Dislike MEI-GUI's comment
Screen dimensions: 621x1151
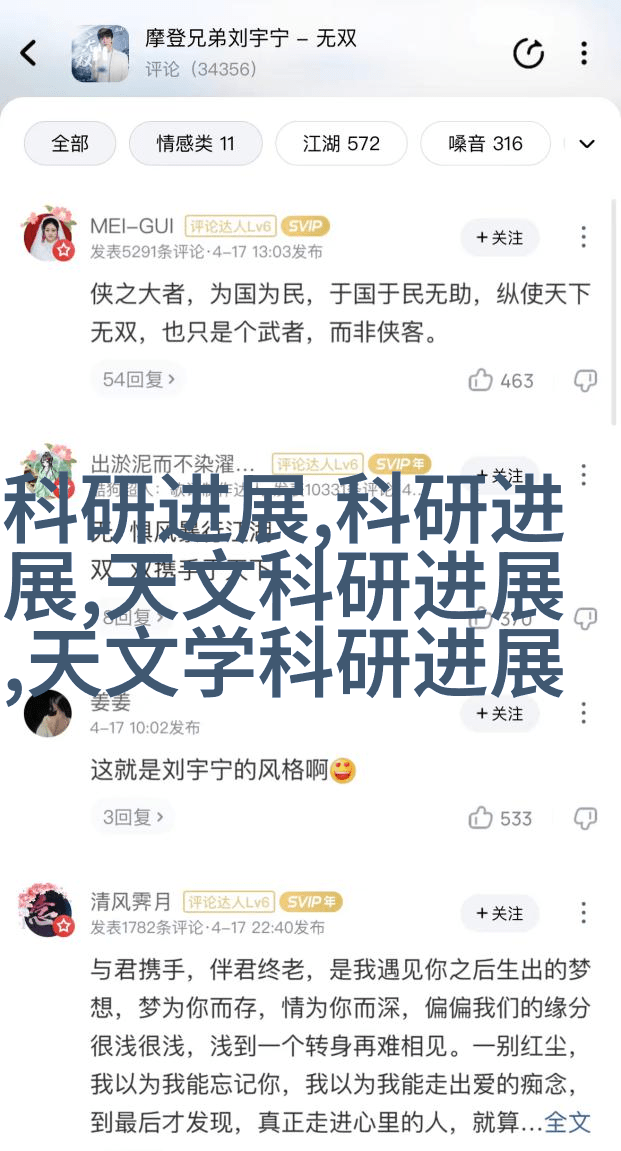click(585, 380)
